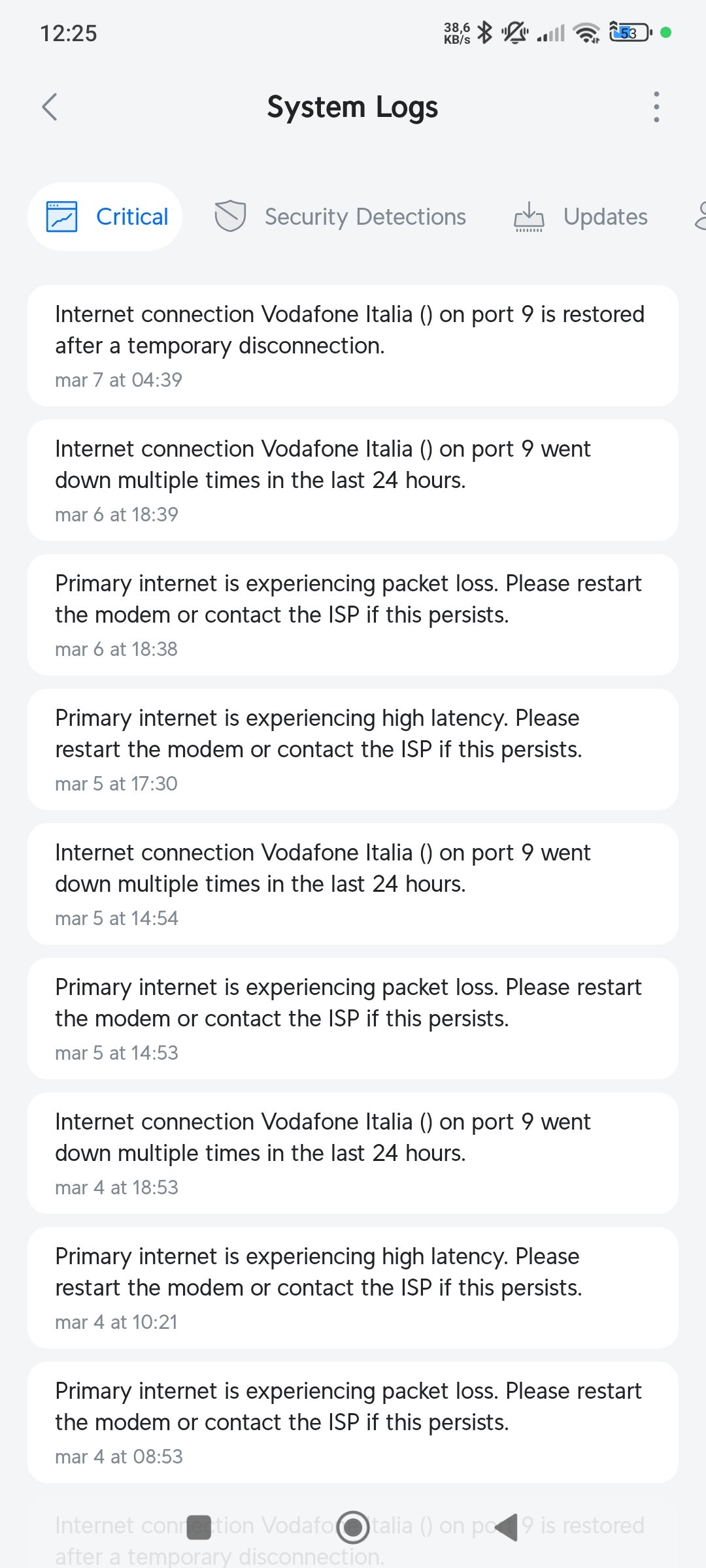
Task: Open the packet loss log from mar 4 08:53
Action: click(x=352, y=1422)
